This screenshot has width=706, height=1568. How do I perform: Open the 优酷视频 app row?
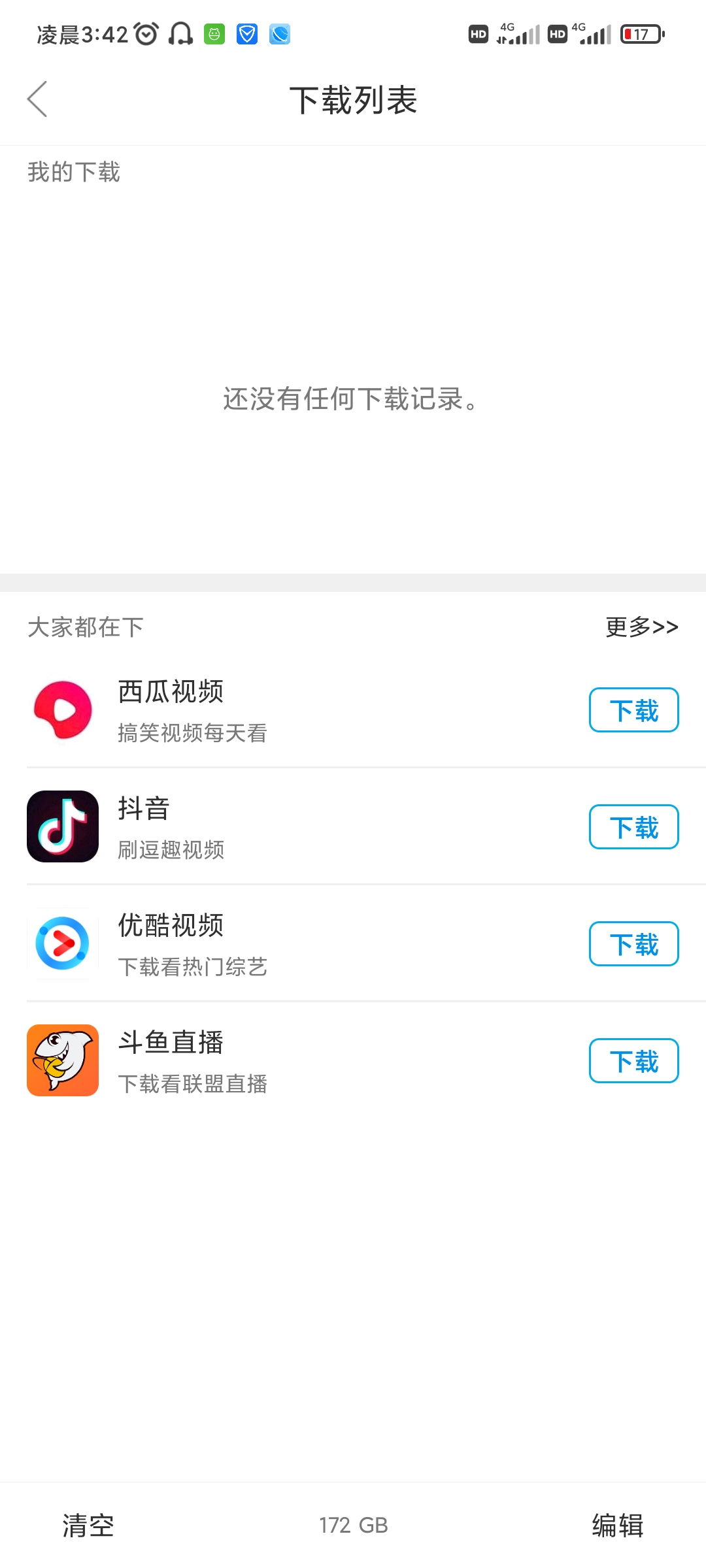[x=353, y=944]
